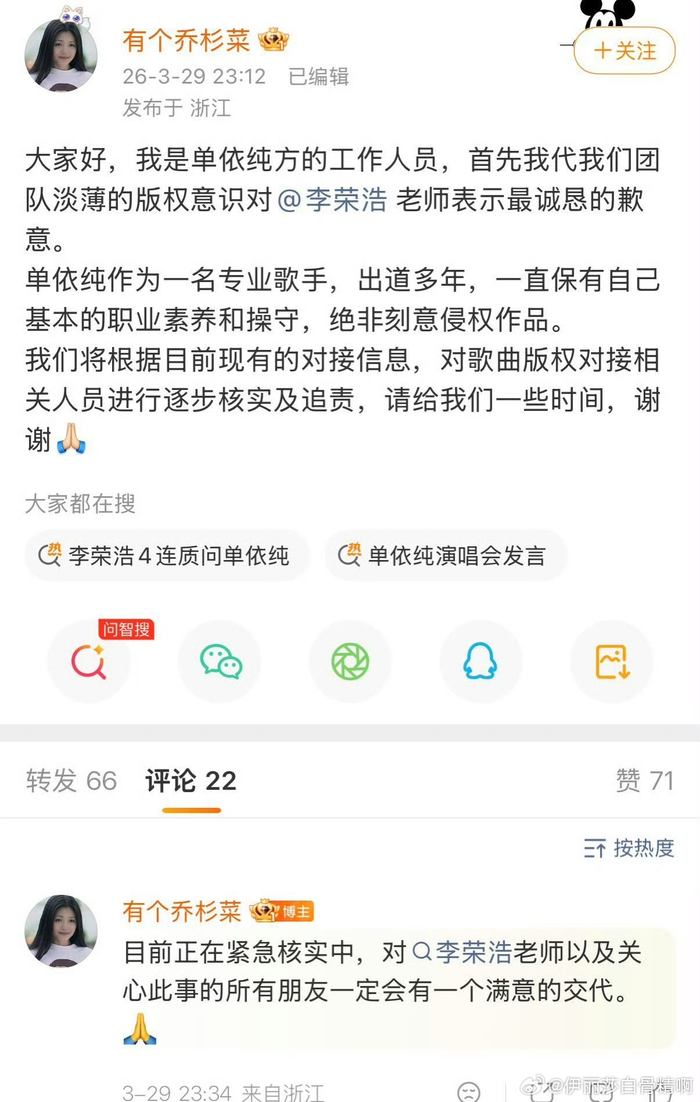Select the 评论 tab
Viewport: 700px width, 1102px height.
click(x=191, y=781)
